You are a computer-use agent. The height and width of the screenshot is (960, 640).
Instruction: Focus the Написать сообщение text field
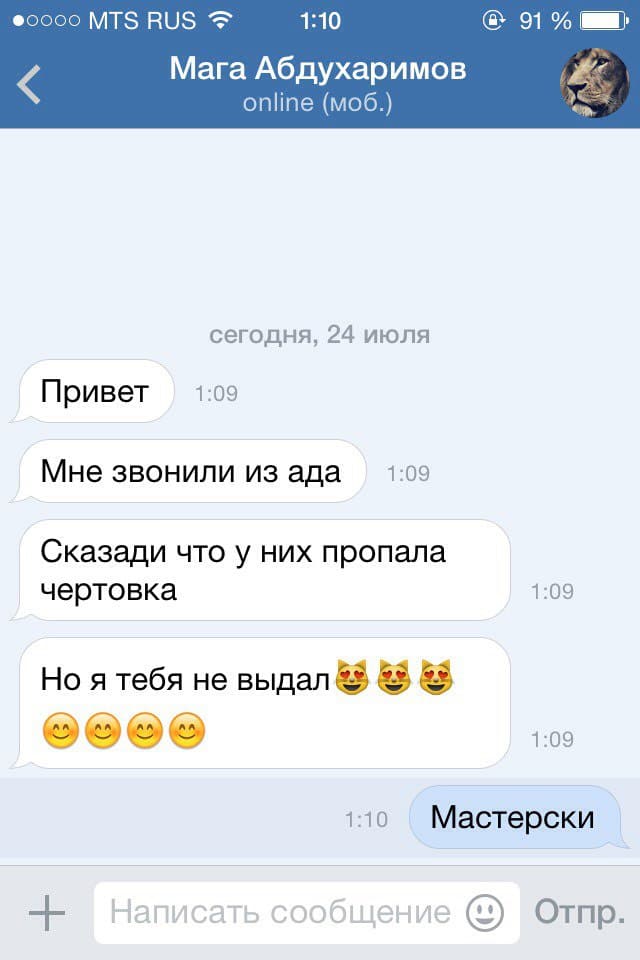point(280,912)
